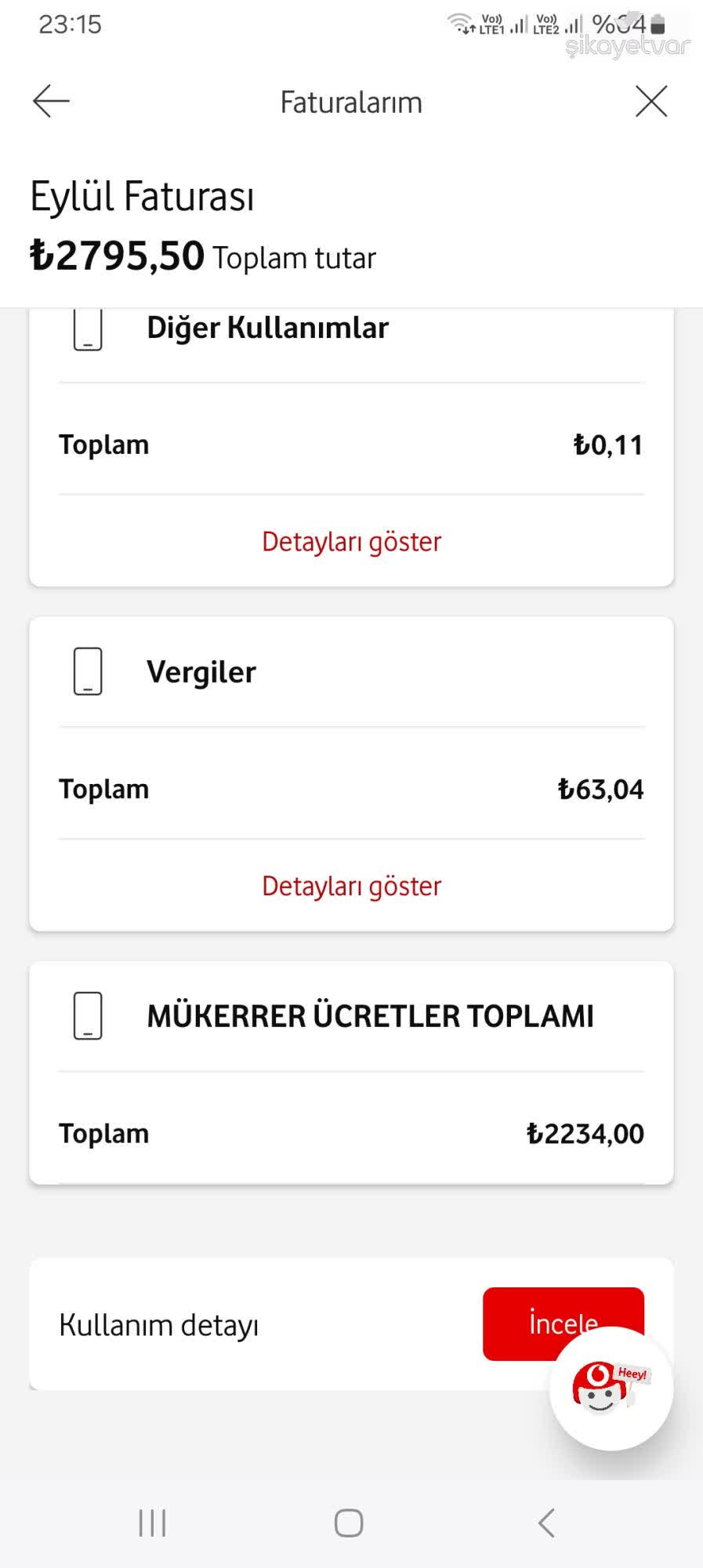The width and height of the screenshot is (703, 1568).
Task: Select the phone icon beside MÜKERRER ÜCRETLER TOPLAMI
Action: point(88,1015)
